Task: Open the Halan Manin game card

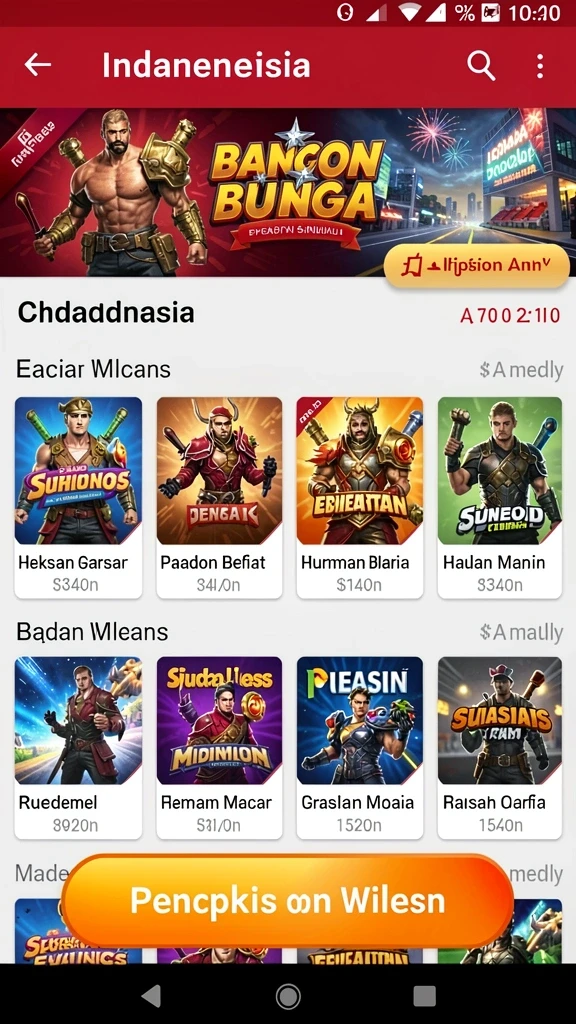Action: pos(500,498)
